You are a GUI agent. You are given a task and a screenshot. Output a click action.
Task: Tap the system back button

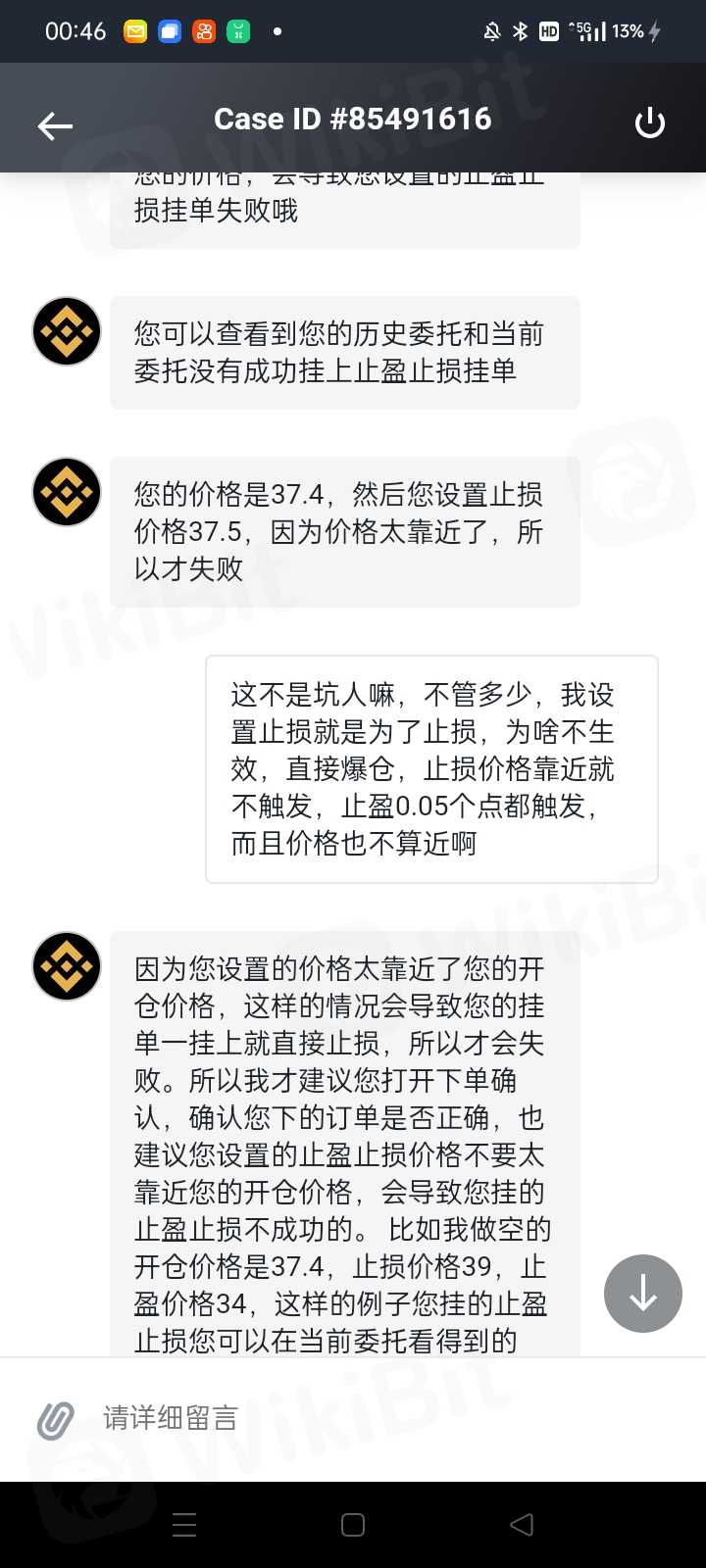pyautogui.click(x=522, y=1524)
